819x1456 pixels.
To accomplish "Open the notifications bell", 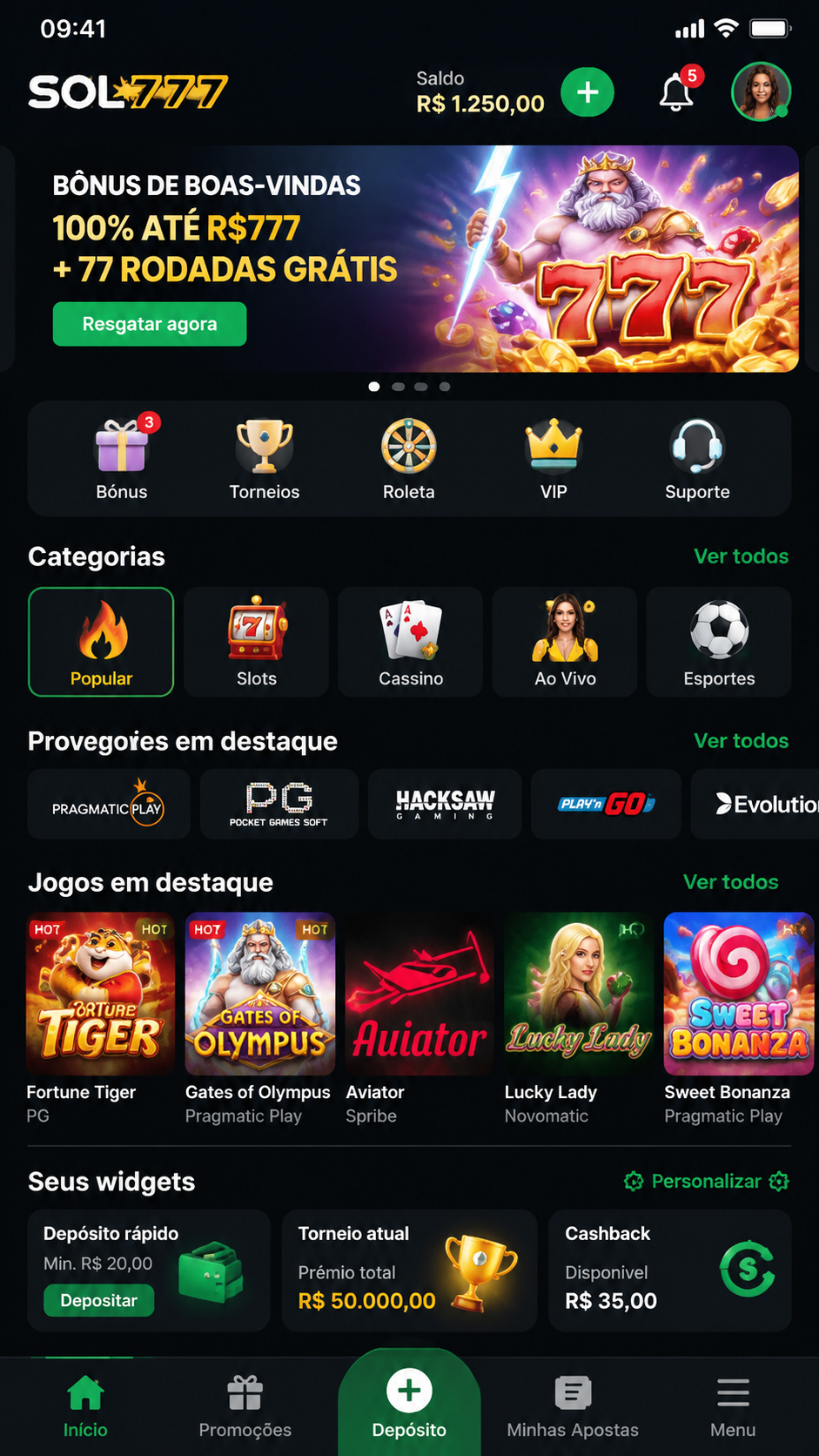I will click(677, 92).
